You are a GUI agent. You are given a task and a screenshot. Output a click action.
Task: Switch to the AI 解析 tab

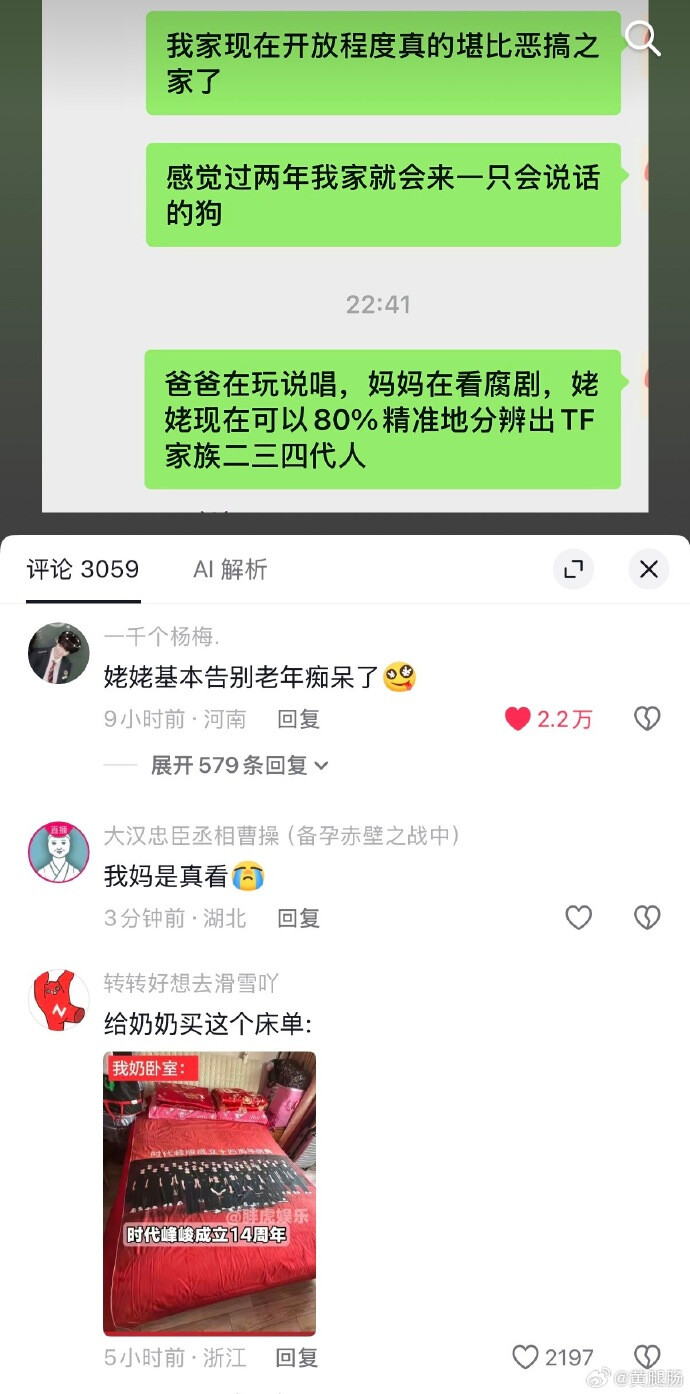tap(230, 569)
